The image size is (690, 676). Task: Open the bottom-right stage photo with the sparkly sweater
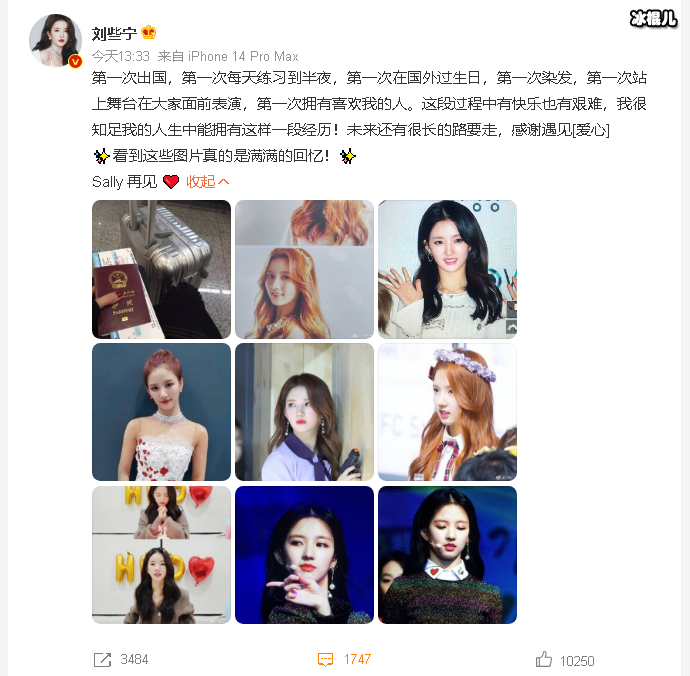click(447, 555)
